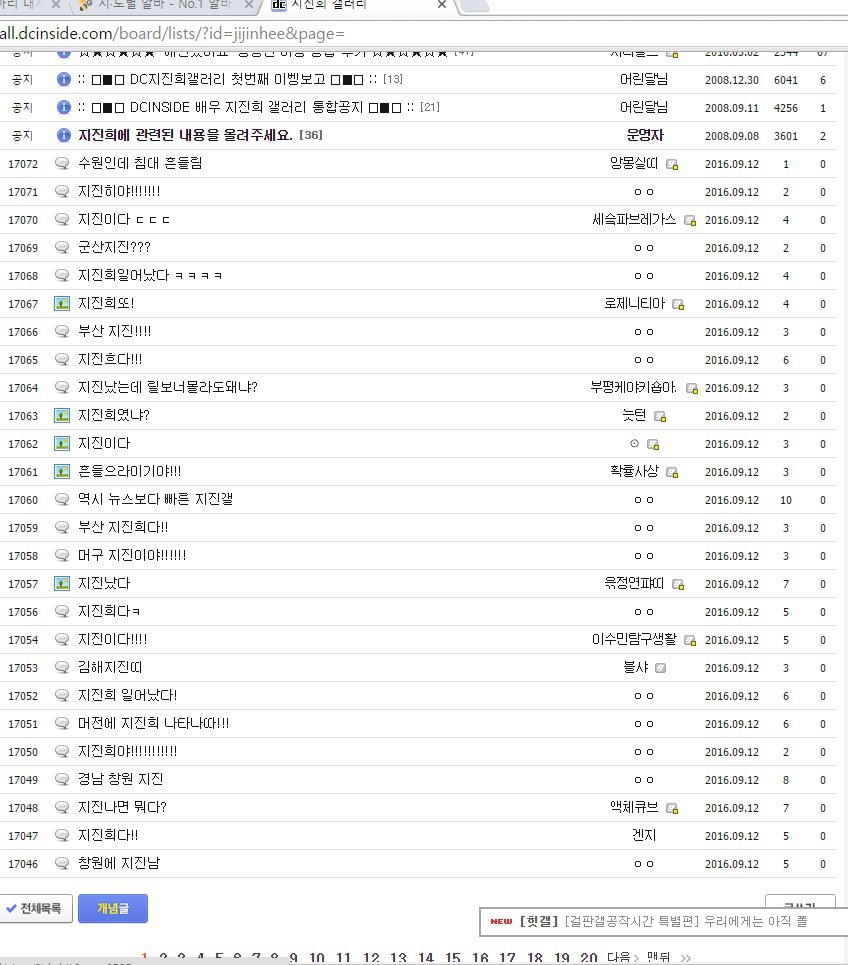848x965 pixels.
Task: Show 개념글 posts
Action: 112,909
